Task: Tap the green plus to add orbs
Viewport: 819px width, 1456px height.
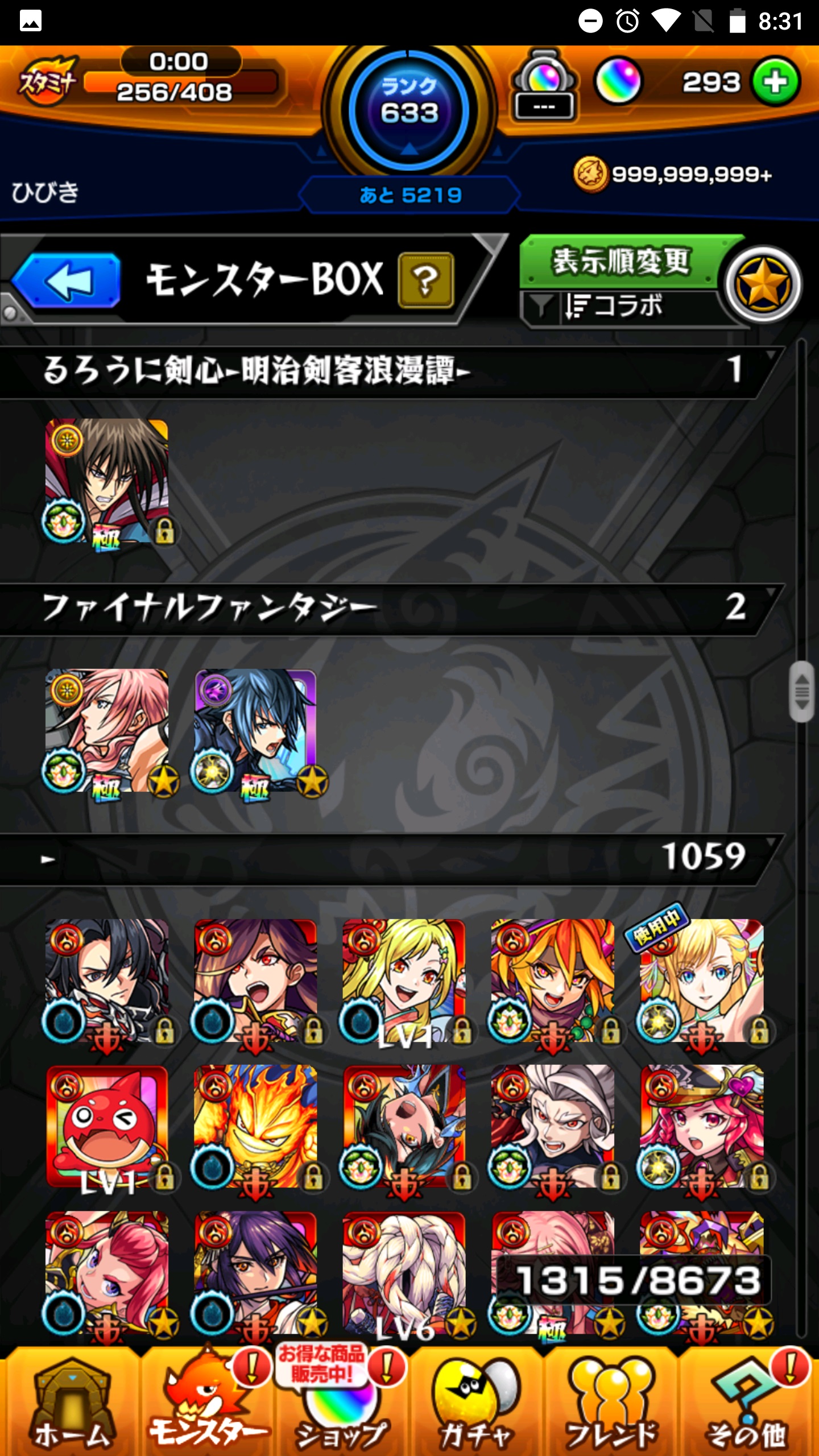Action: (776, 82)
